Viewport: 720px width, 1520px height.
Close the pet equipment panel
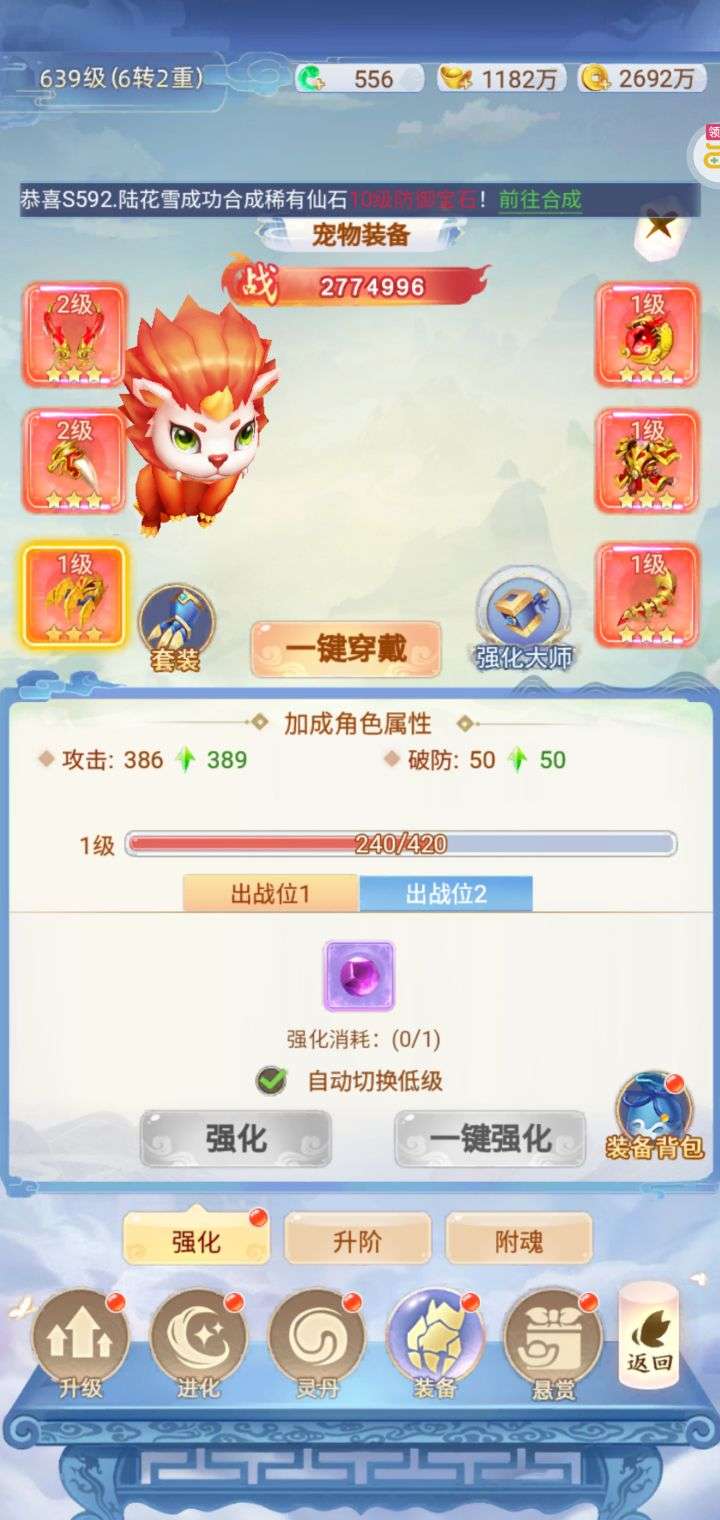pyautogui.click(x=660, y=227)
